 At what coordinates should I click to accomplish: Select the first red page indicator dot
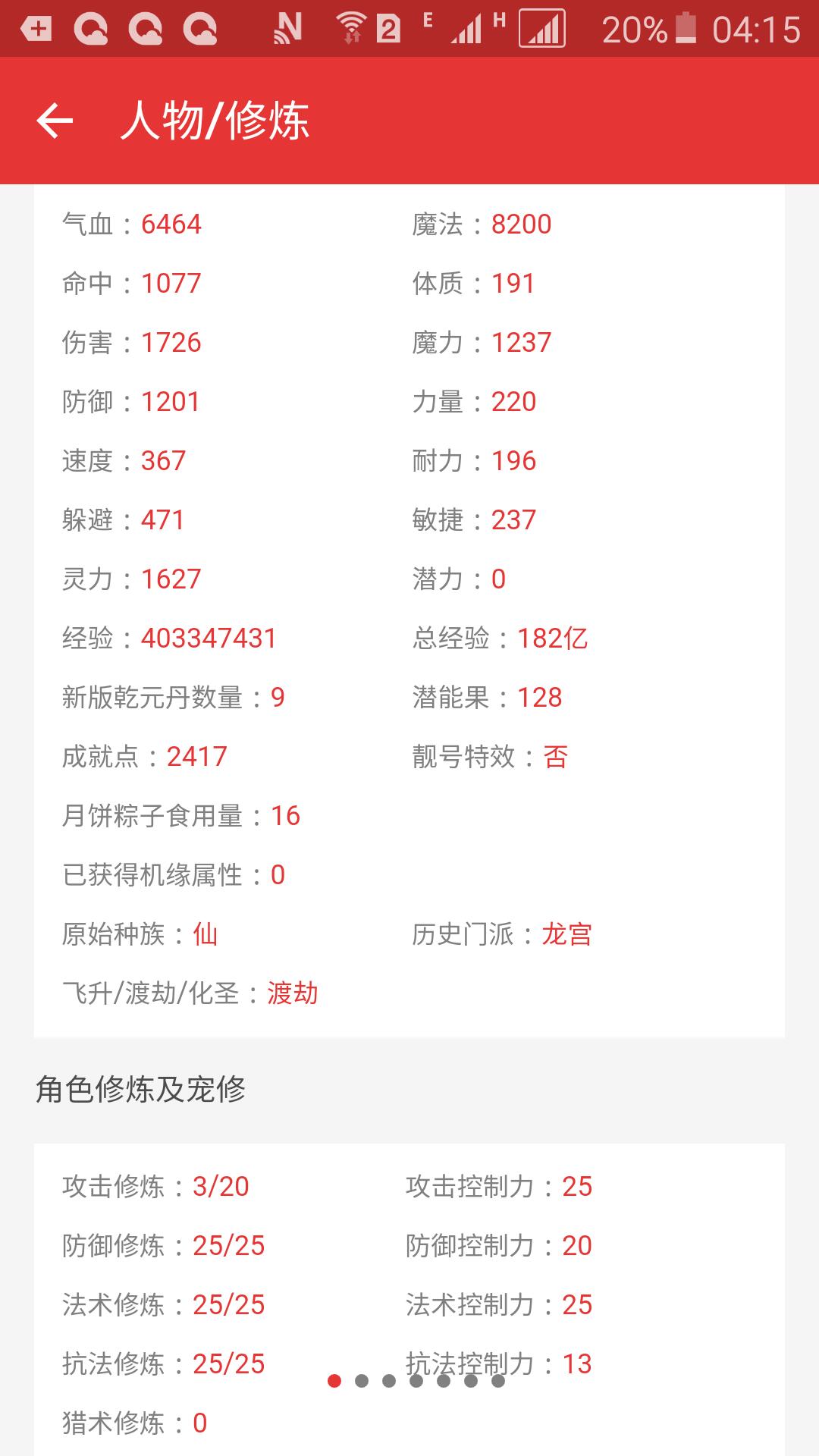pos(334,1381)
